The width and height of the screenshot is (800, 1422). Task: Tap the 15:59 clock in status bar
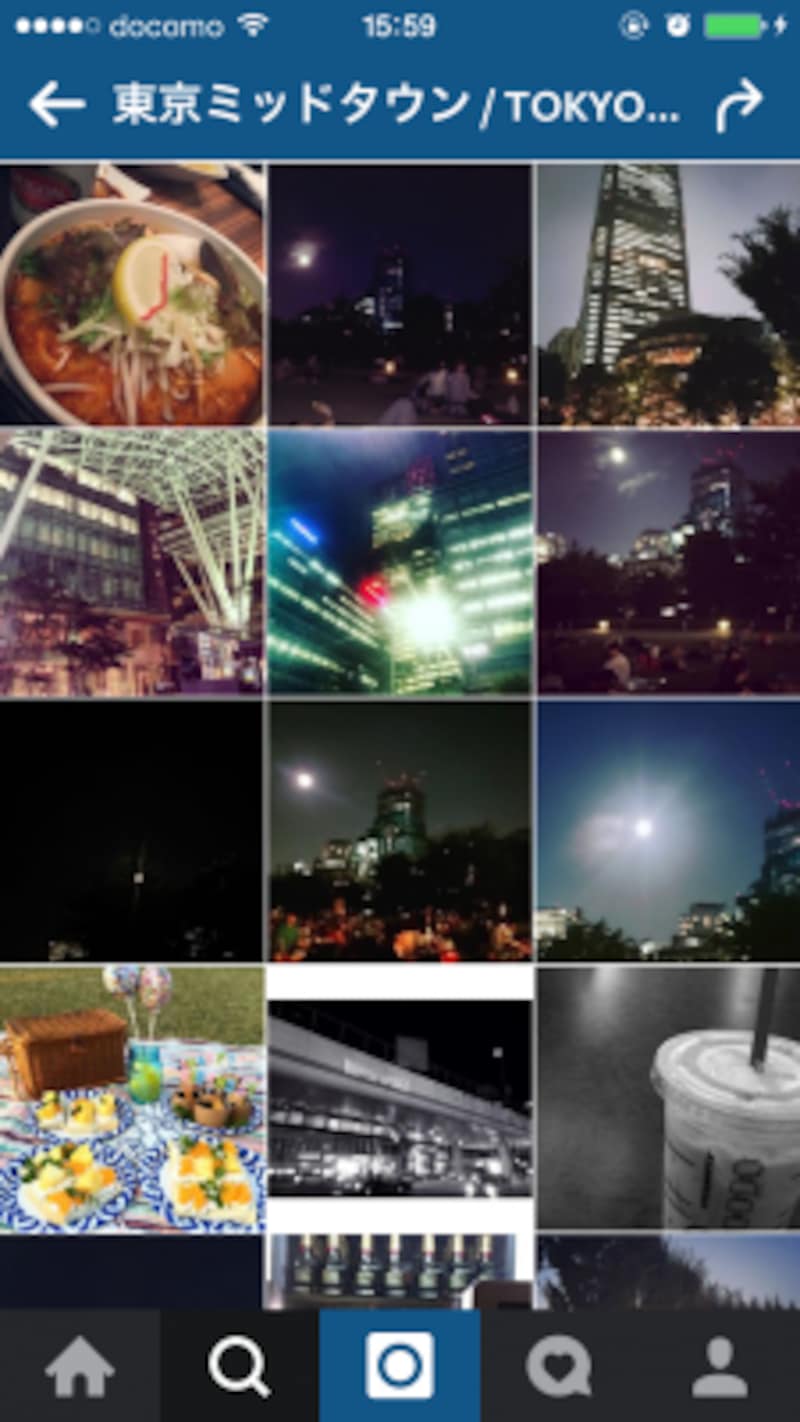click(400, 23)
